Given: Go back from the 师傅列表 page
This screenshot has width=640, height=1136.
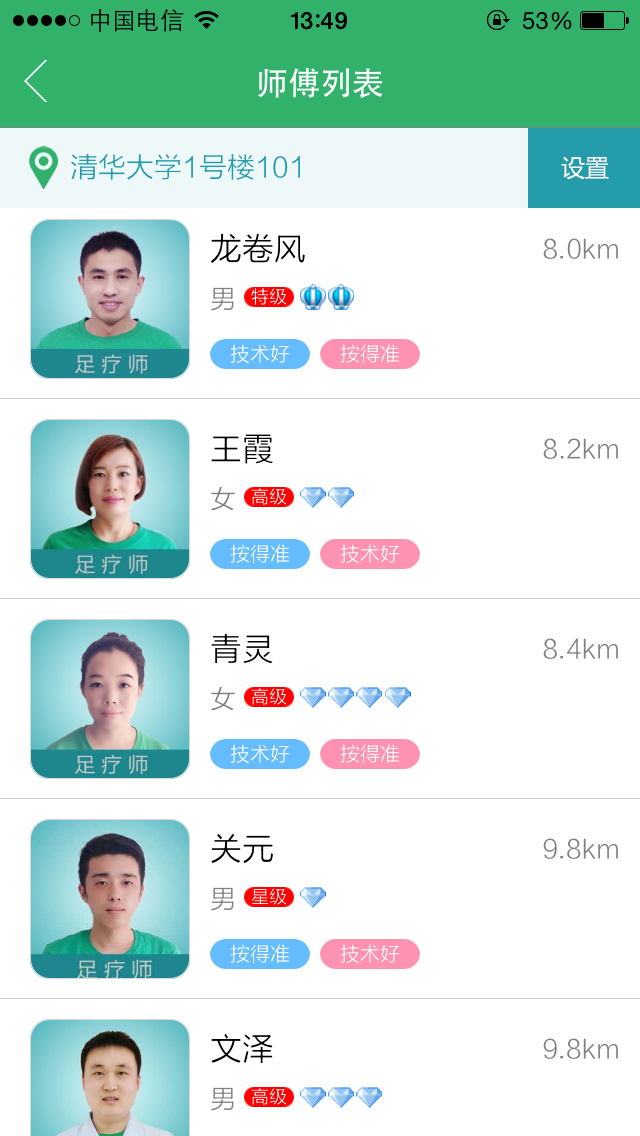Looking at the screenshot, I should [36, 81].
